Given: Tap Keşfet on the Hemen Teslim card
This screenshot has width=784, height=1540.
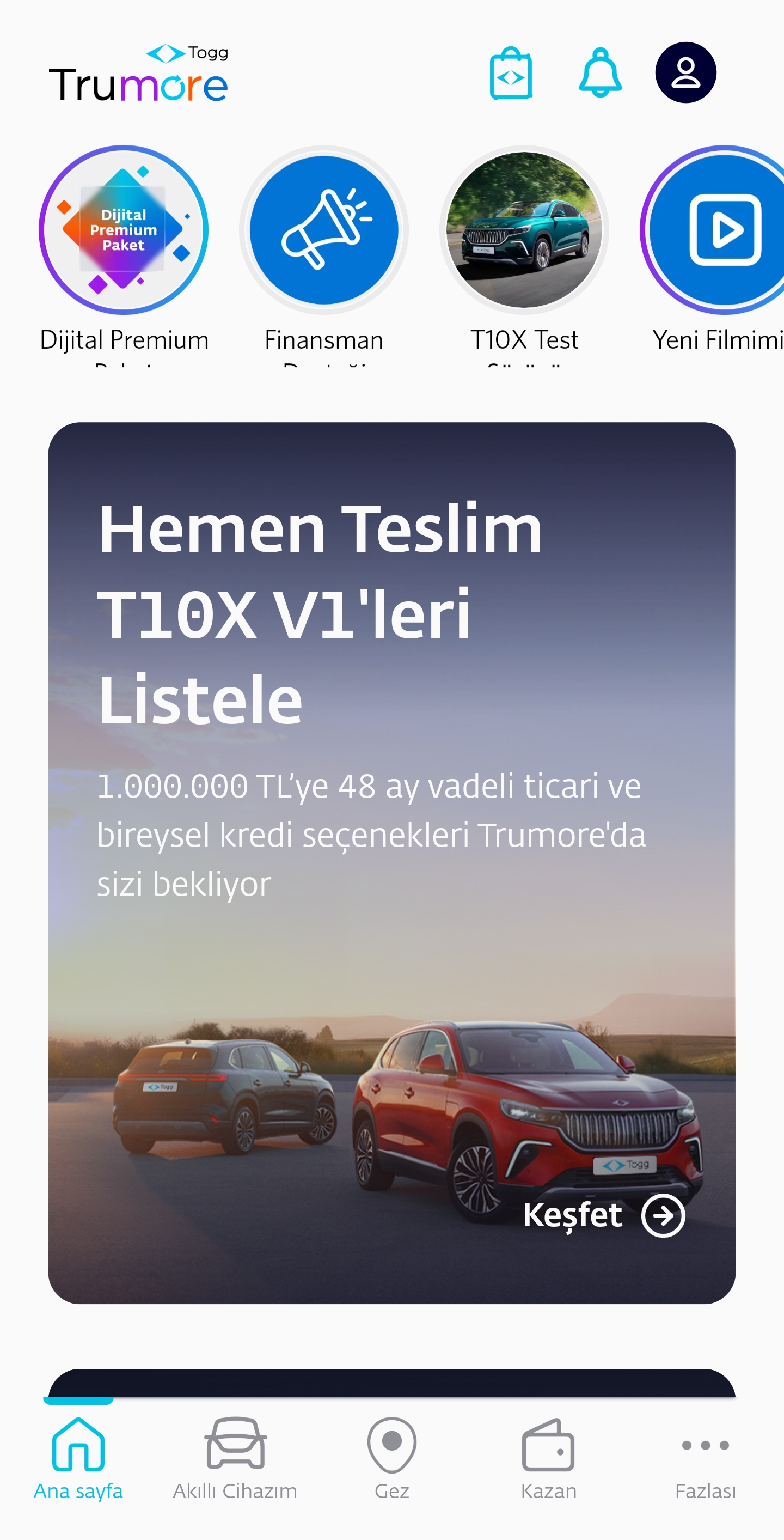Looking at the screenshot, I should coord(604,1215).
